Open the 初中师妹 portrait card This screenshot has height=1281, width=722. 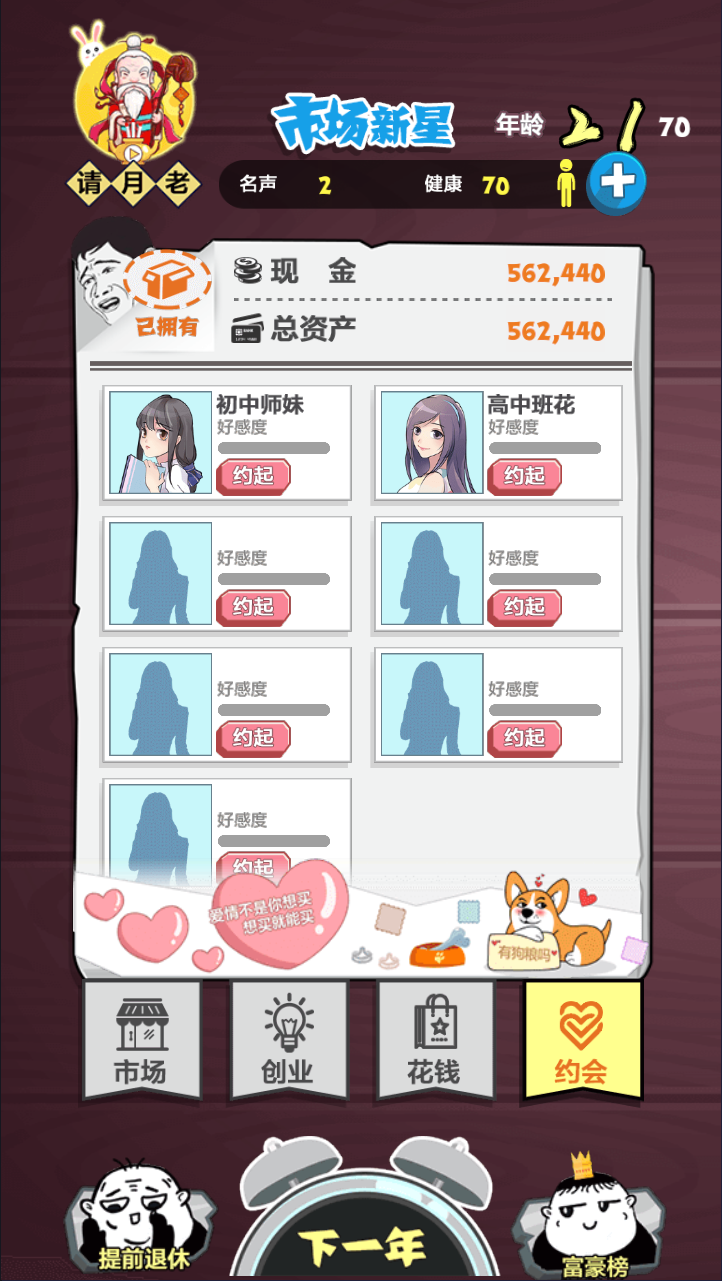pos(160,442)
